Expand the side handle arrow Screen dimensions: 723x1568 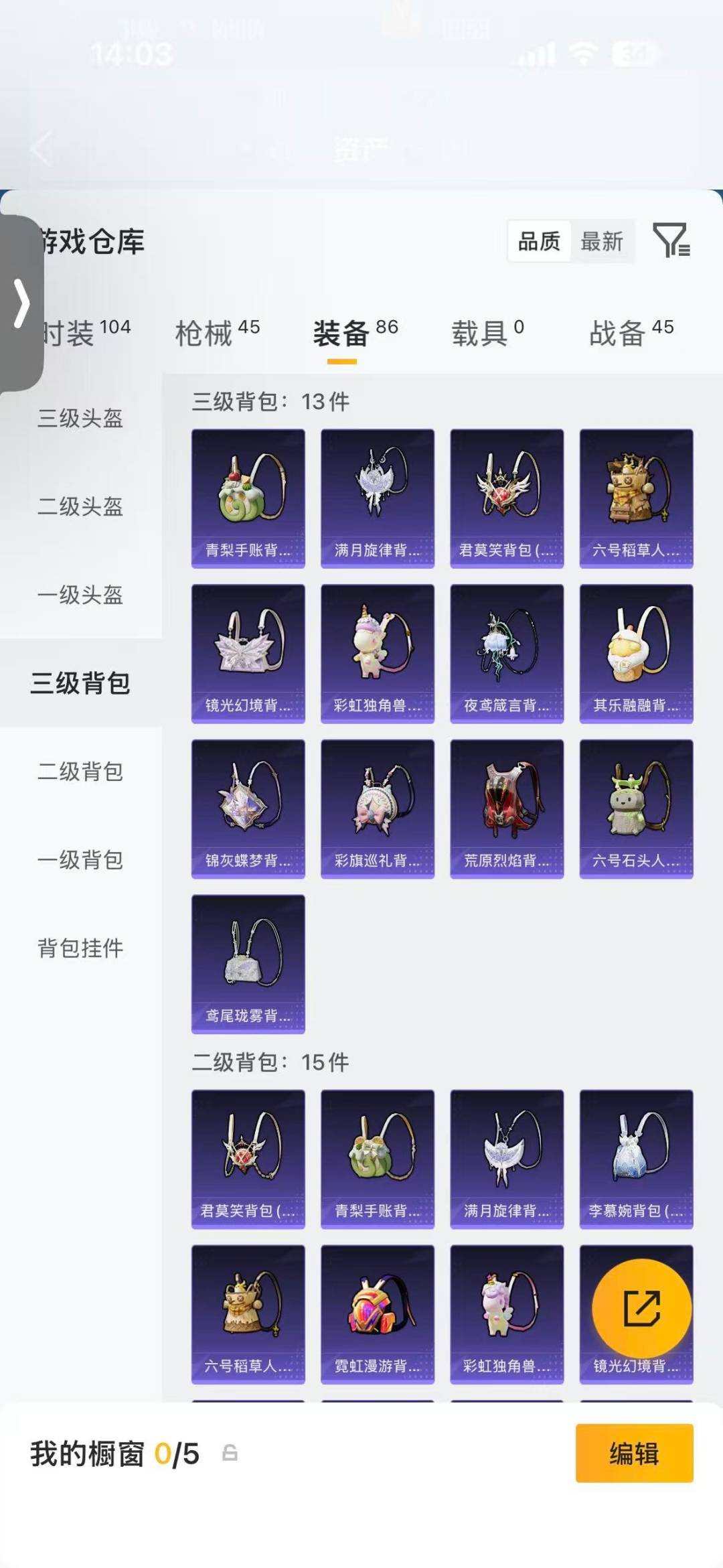[x=21, y=303]
